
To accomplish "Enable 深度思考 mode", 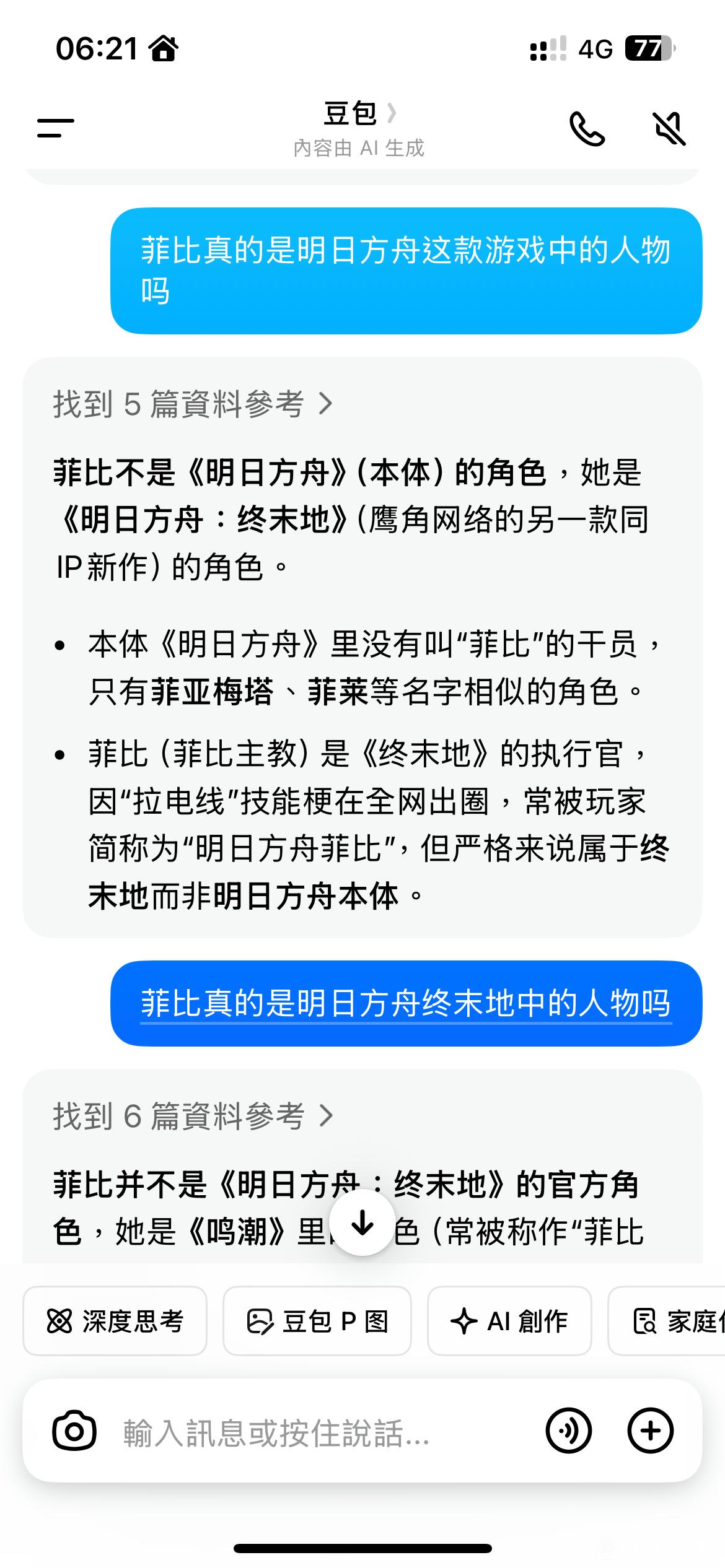I will 115,1321.
